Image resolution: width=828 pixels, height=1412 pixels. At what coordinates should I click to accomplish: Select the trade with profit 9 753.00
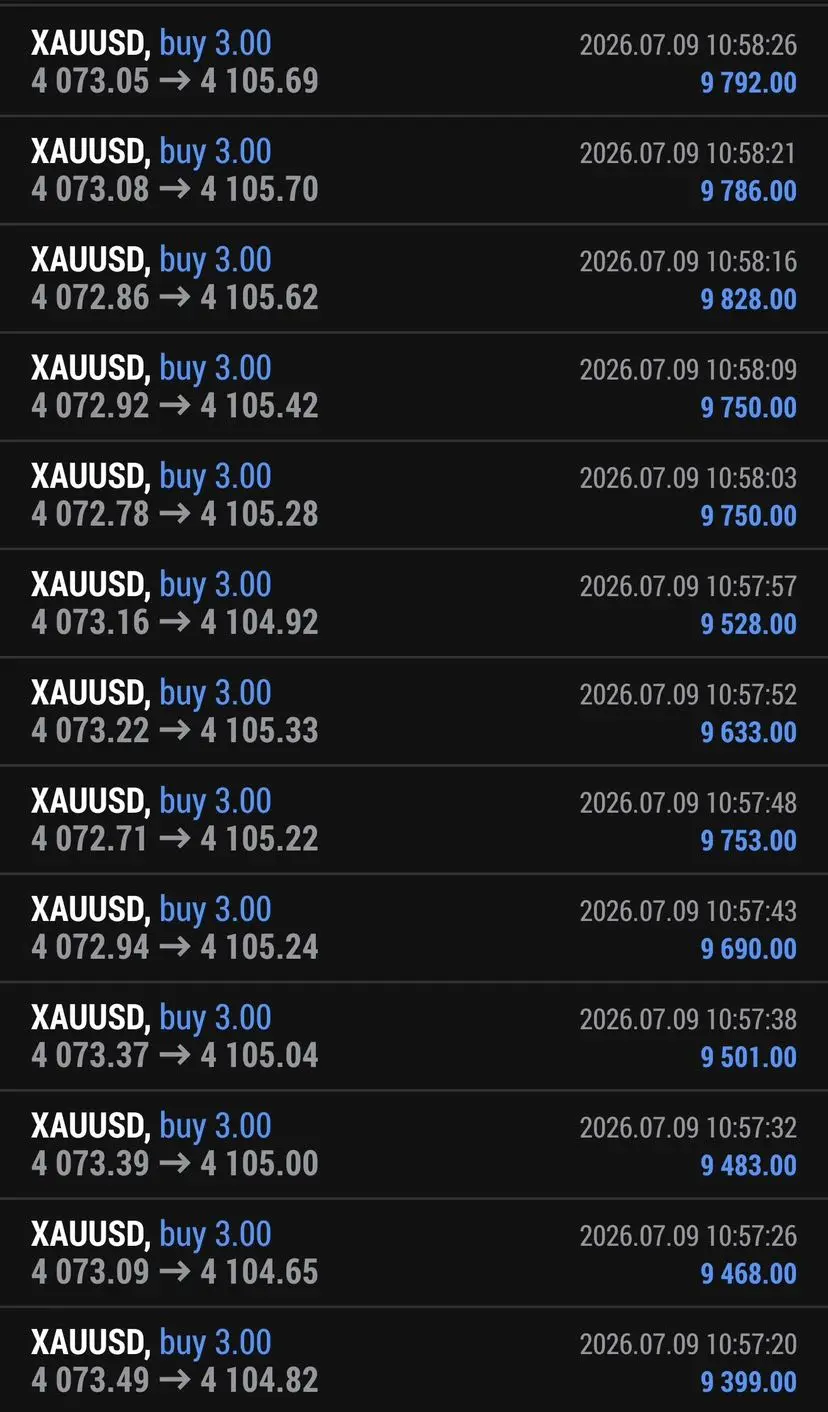tap(414, 820)
